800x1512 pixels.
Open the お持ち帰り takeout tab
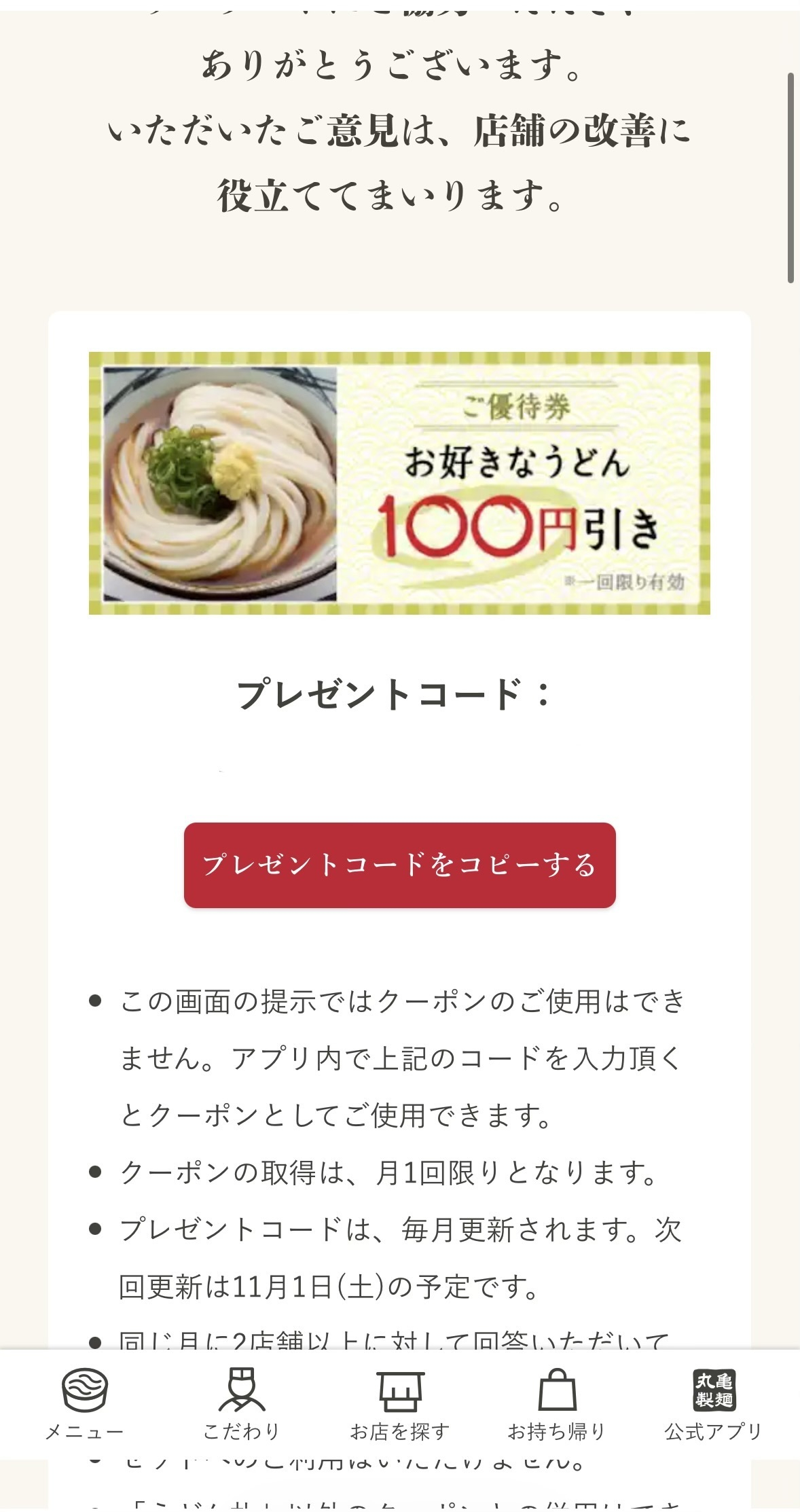[x=557, y=1404]
